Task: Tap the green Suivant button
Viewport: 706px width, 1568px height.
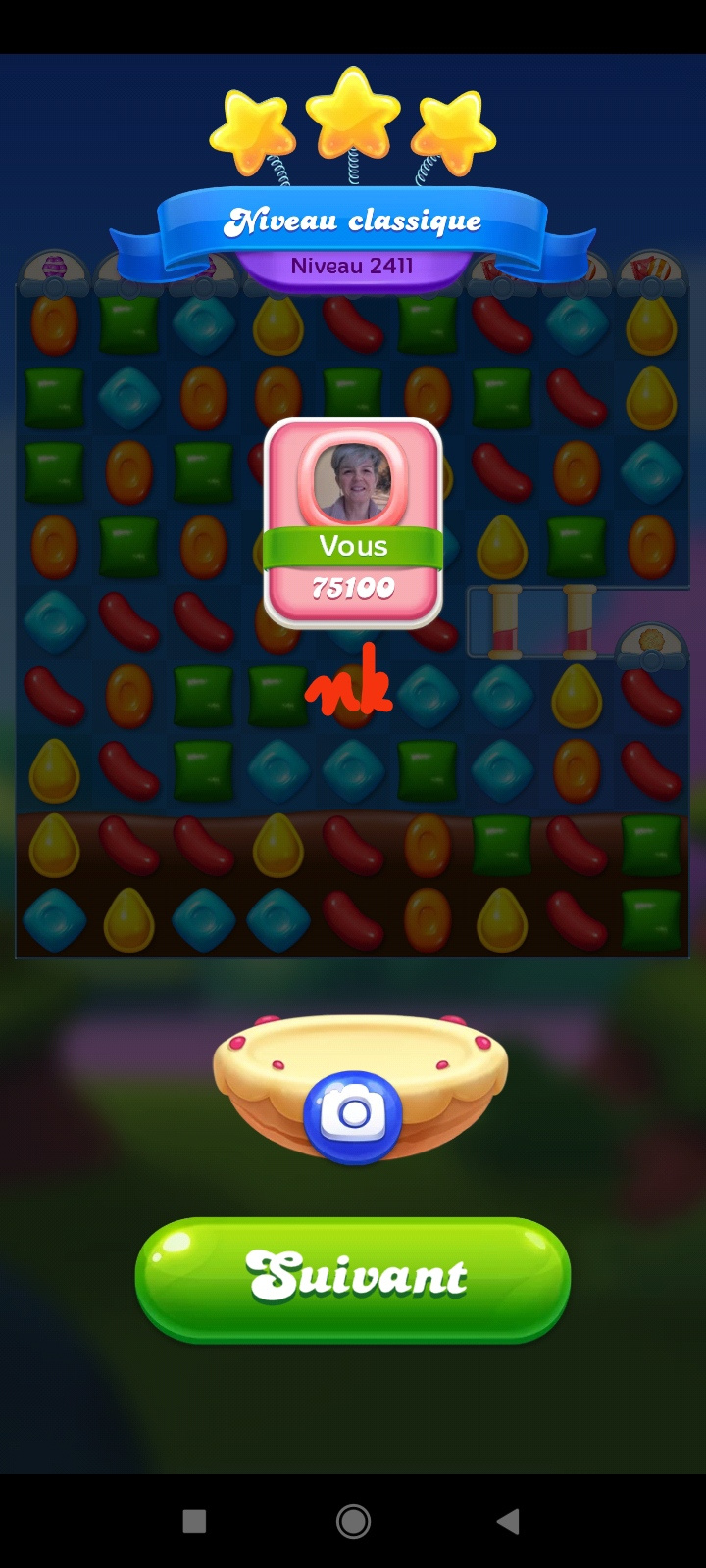Action: (x=353, y=1278)
